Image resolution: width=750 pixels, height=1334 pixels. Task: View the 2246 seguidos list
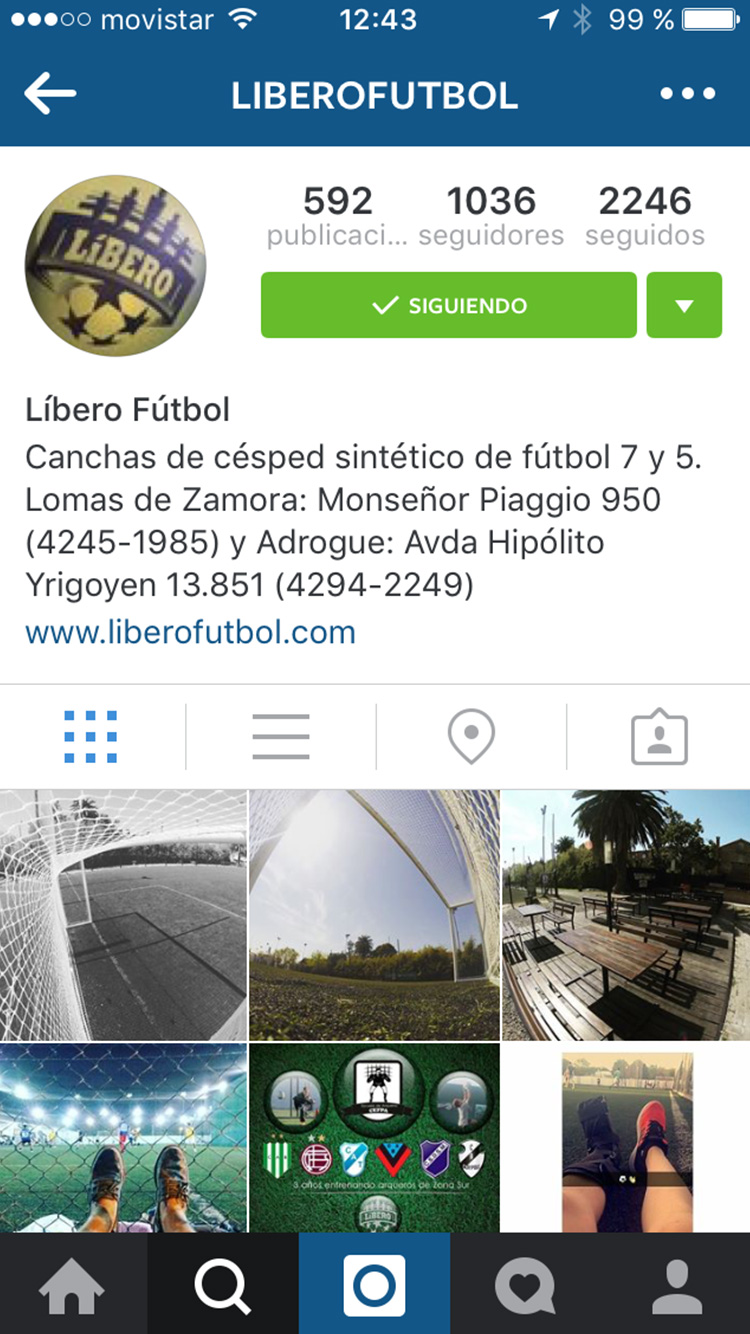click(x=645, y=215)
